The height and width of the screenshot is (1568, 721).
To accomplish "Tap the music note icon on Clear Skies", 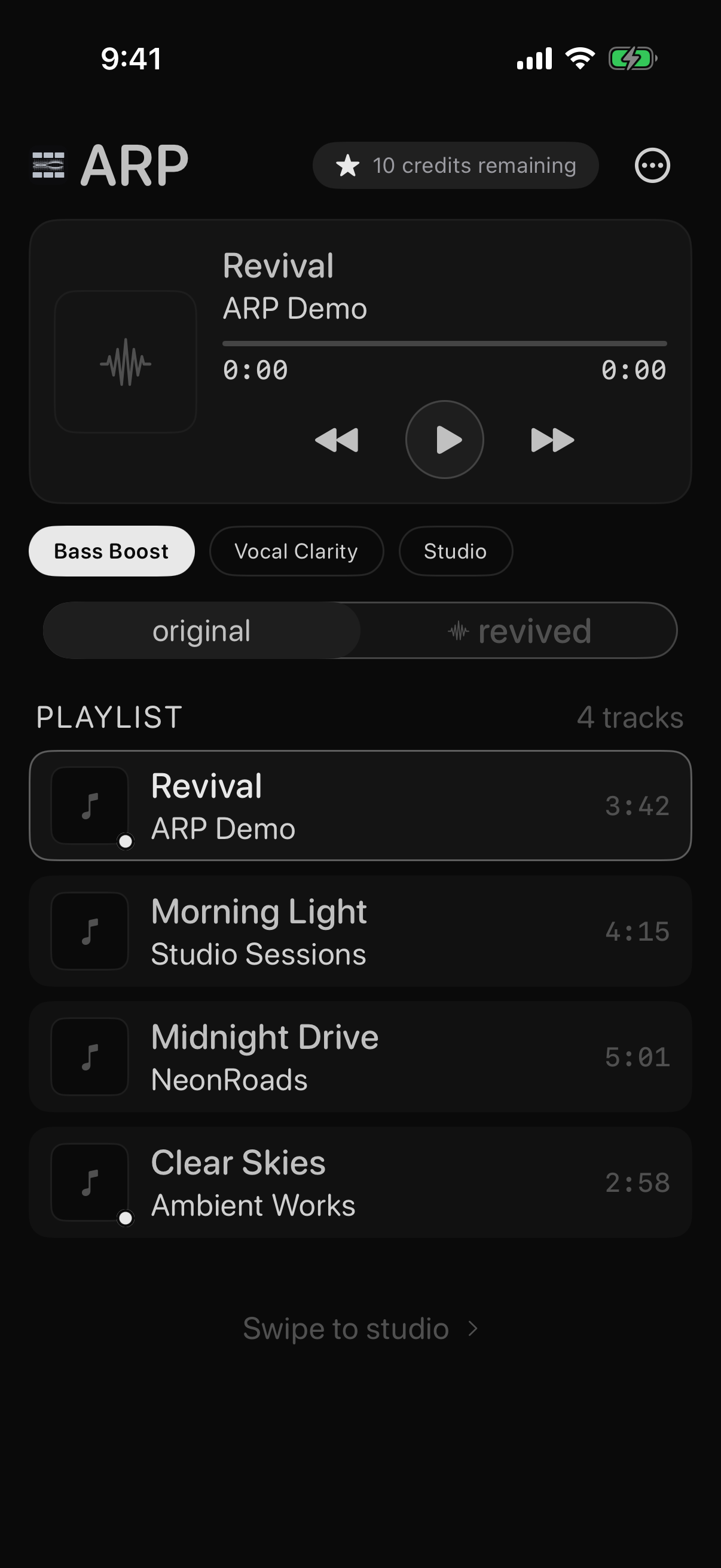I will click(x=89, y=1183).
